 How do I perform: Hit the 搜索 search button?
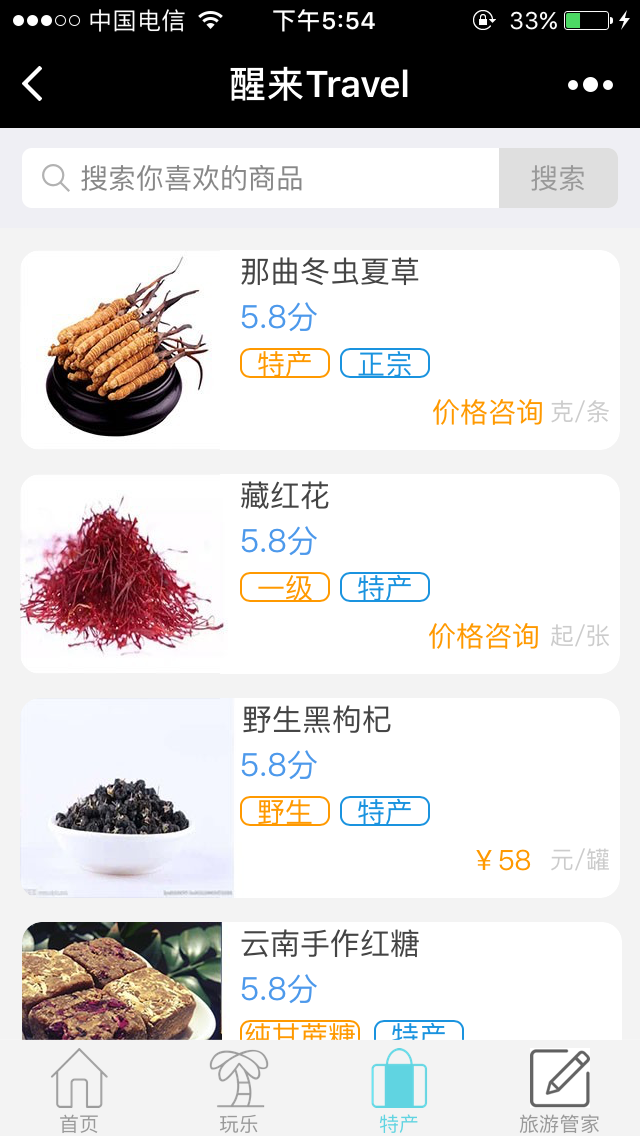click(558, 178)
